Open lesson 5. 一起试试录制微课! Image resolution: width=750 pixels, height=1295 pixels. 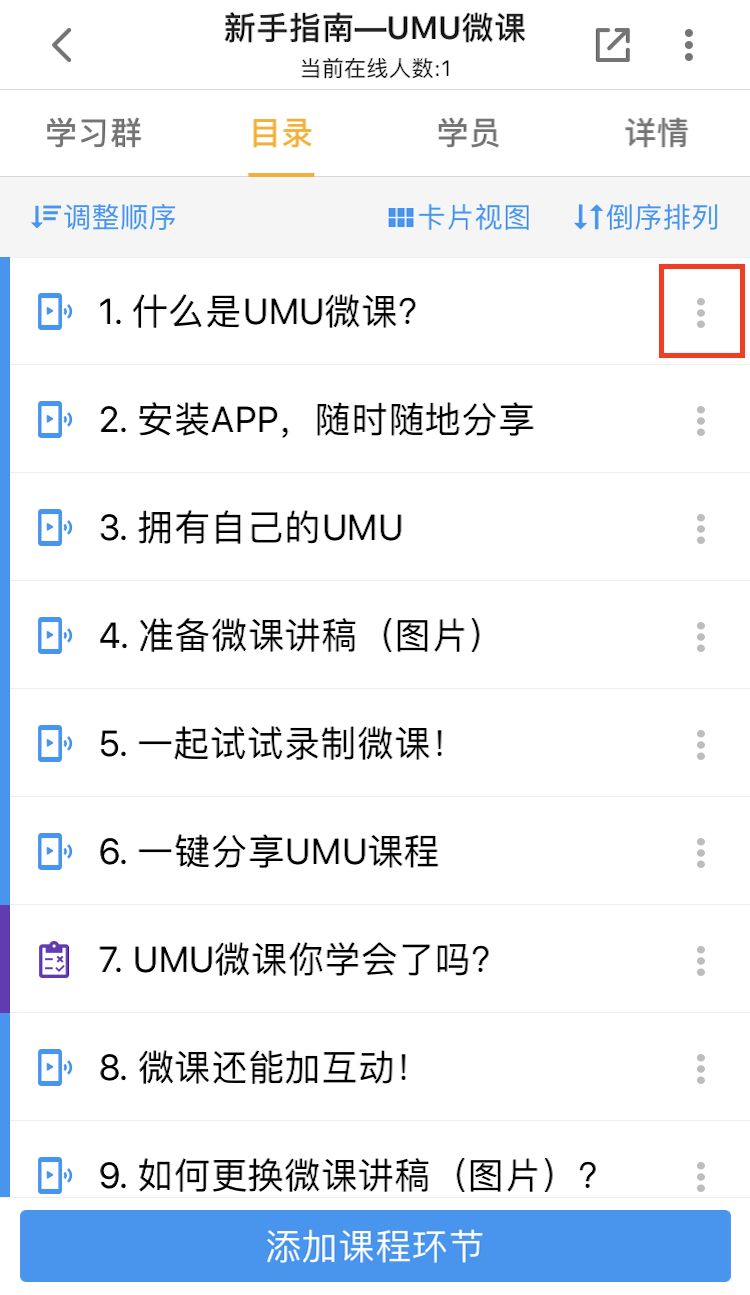coord(272,744)
